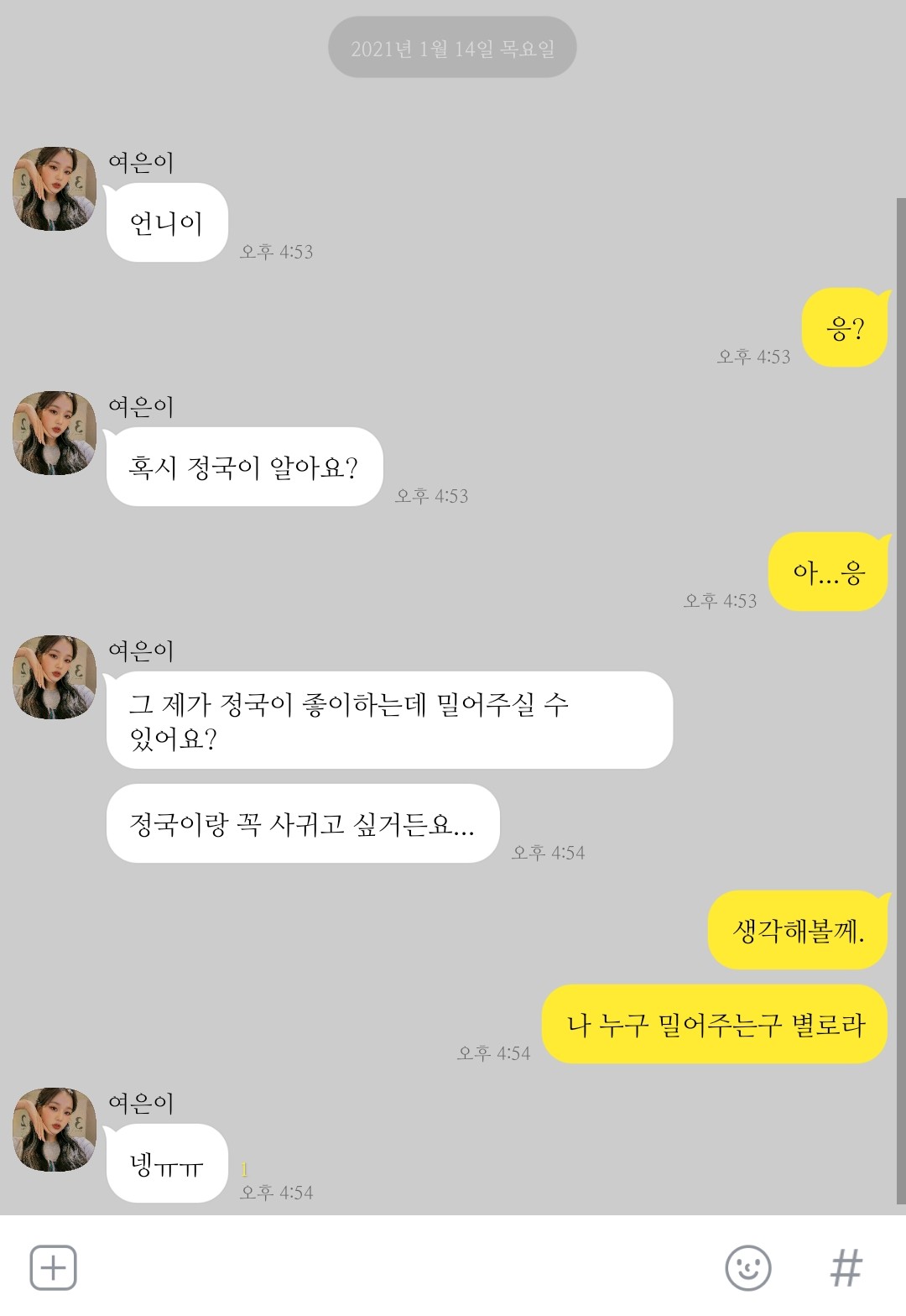The image size is (906, 1316).
Task: Open the hashtag search
Action: (846, 1267)
